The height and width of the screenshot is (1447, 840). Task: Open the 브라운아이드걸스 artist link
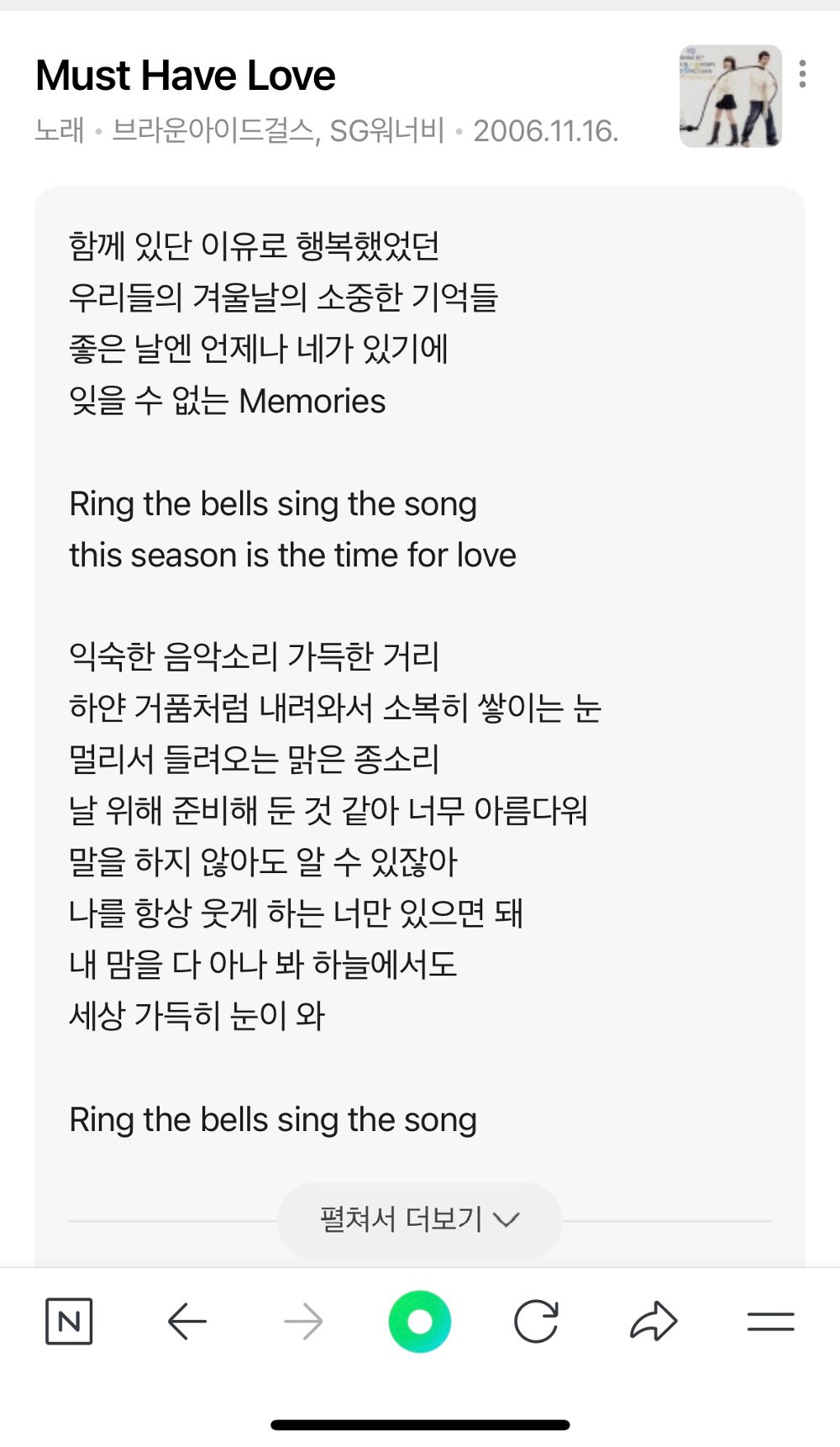(x=213, y=132)
